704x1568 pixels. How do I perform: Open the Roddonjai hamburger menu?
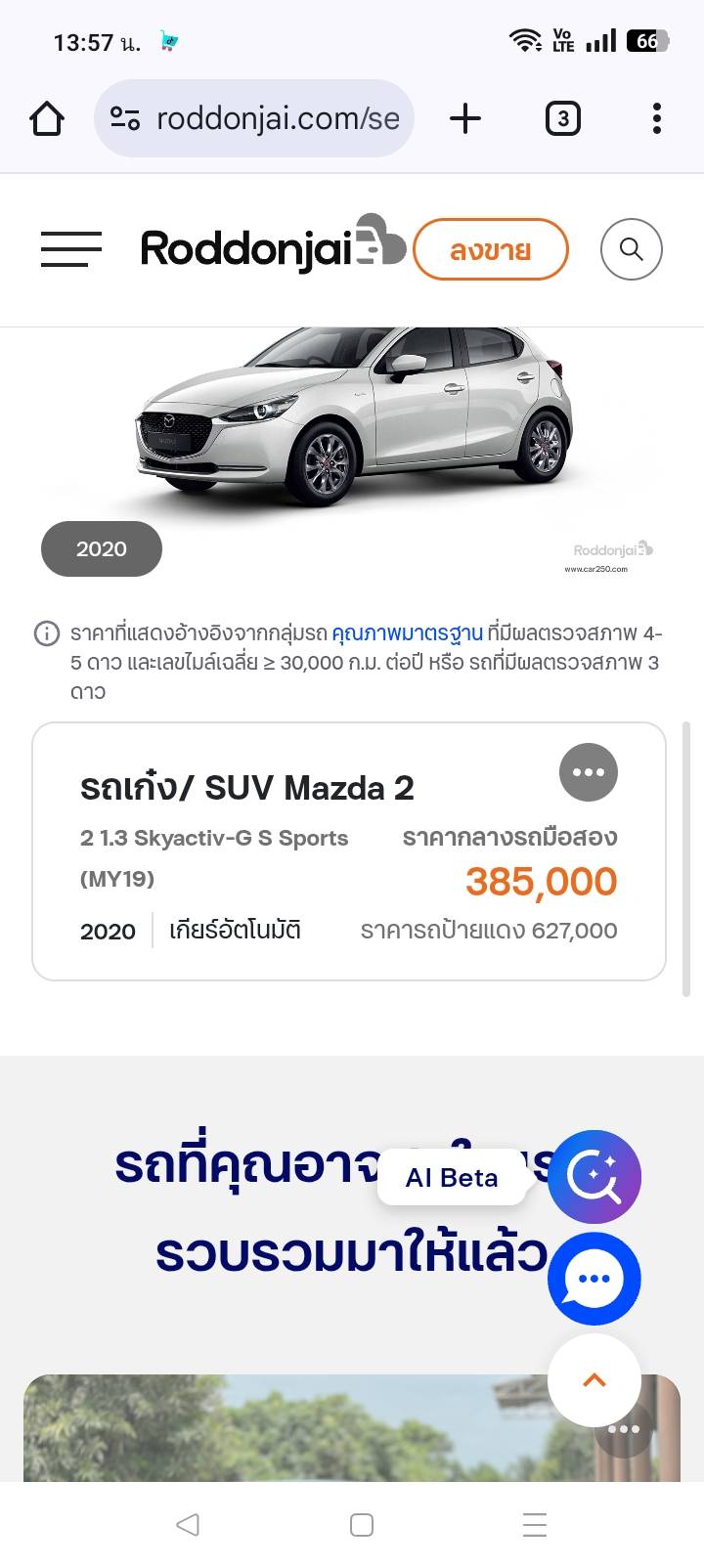pyautogui.click(x=71, y=249)
